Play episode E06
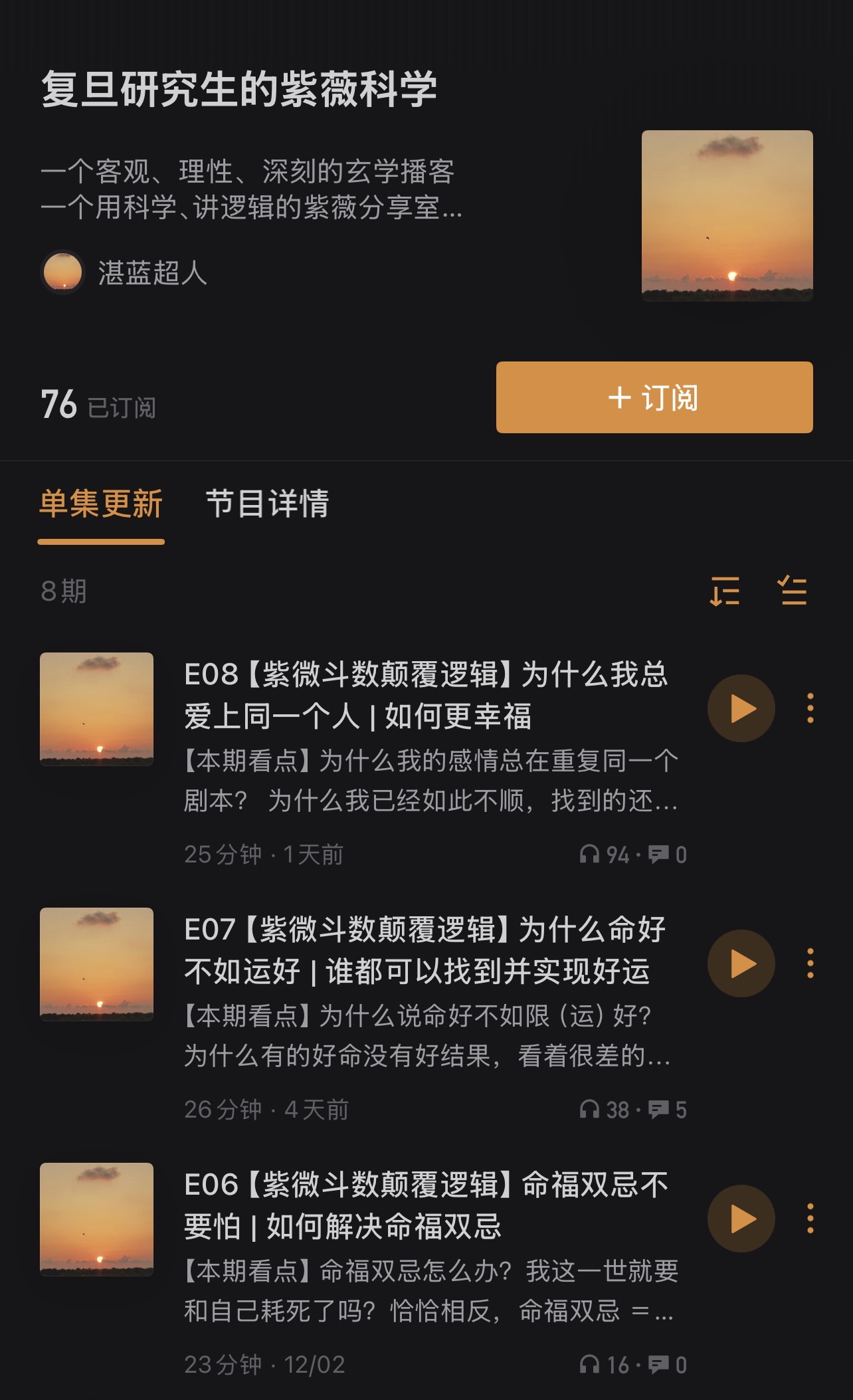Screen dimensions: 853x1400 [741, 1219]
